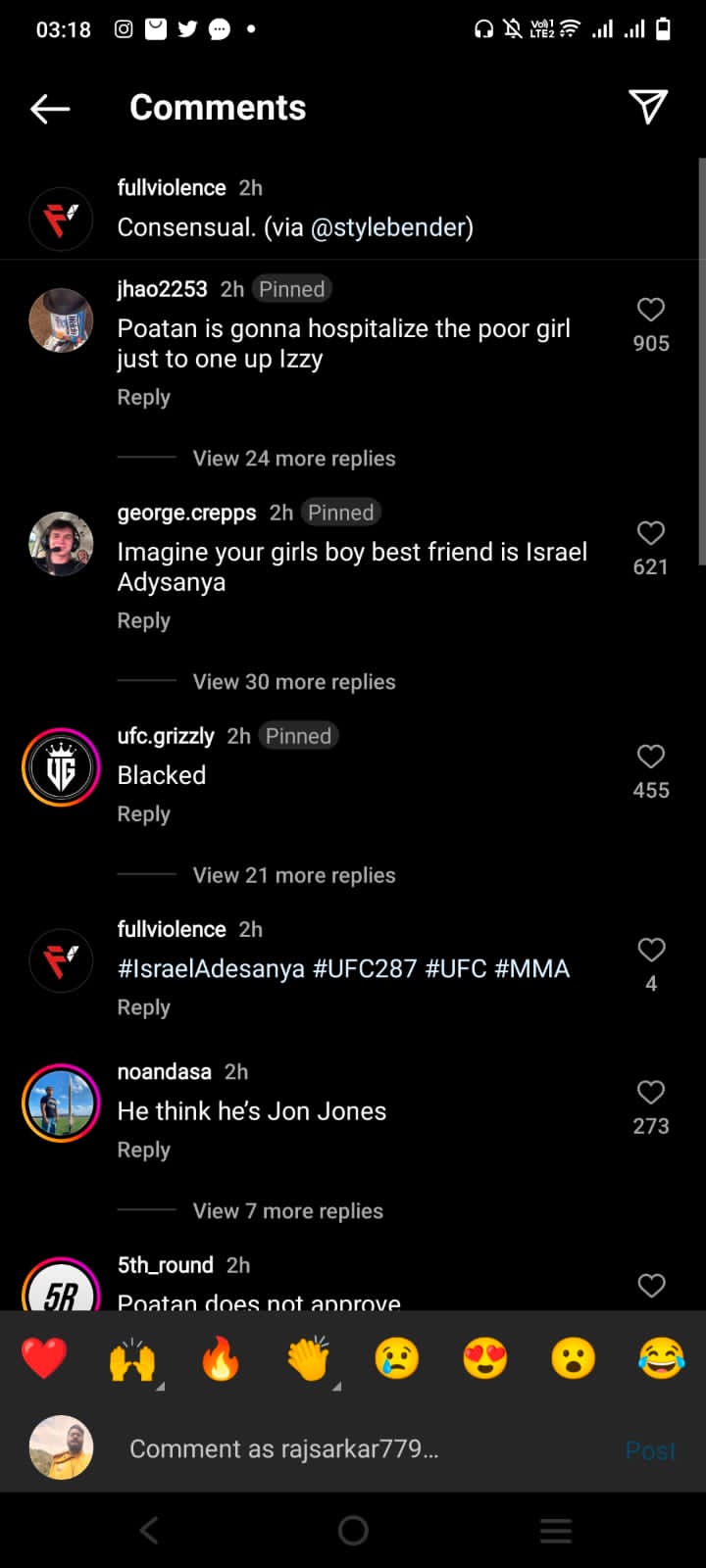Like ufc.grizzly's comment
The image size is (706, 1568).
[x=651, y=757]
